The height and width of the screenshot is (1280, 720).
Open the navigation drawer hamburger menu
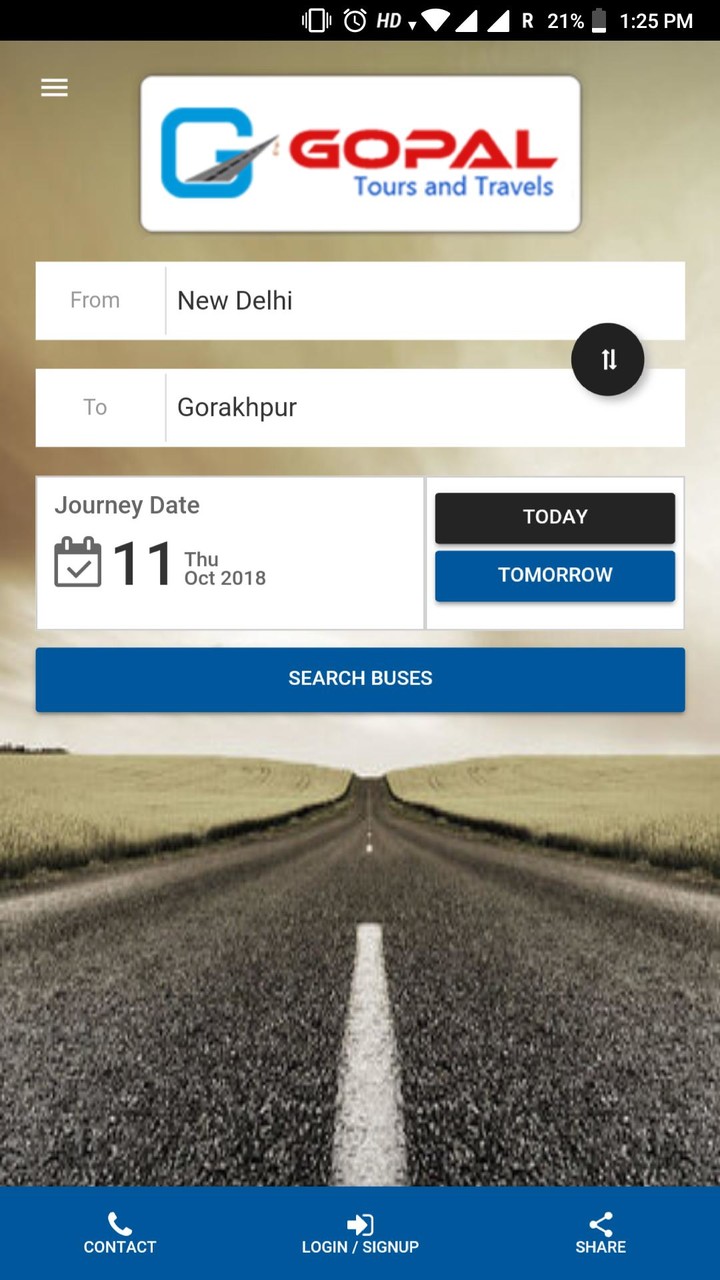pyautogui.click(x=54, y=88)
